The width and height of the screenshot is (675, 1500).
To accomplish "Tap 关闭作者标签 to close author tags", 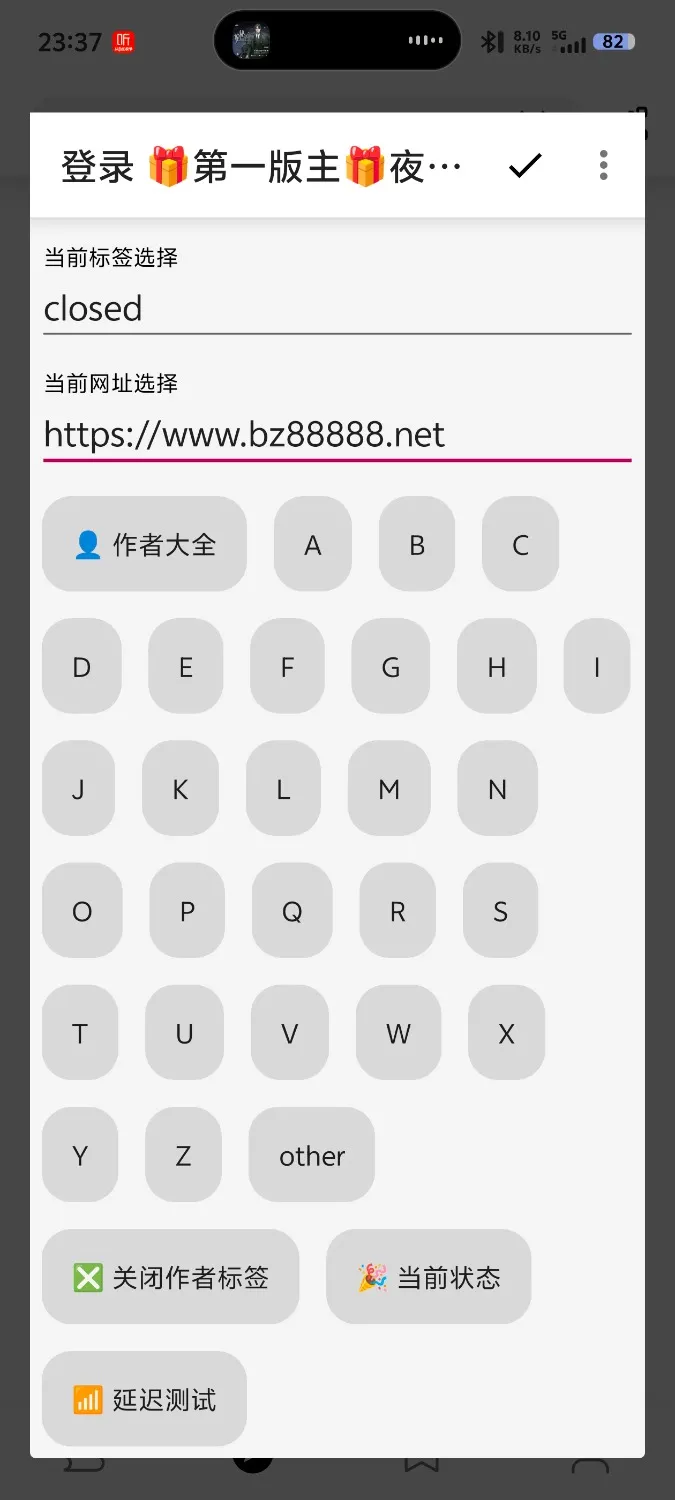I will (x=171, y=1277).
